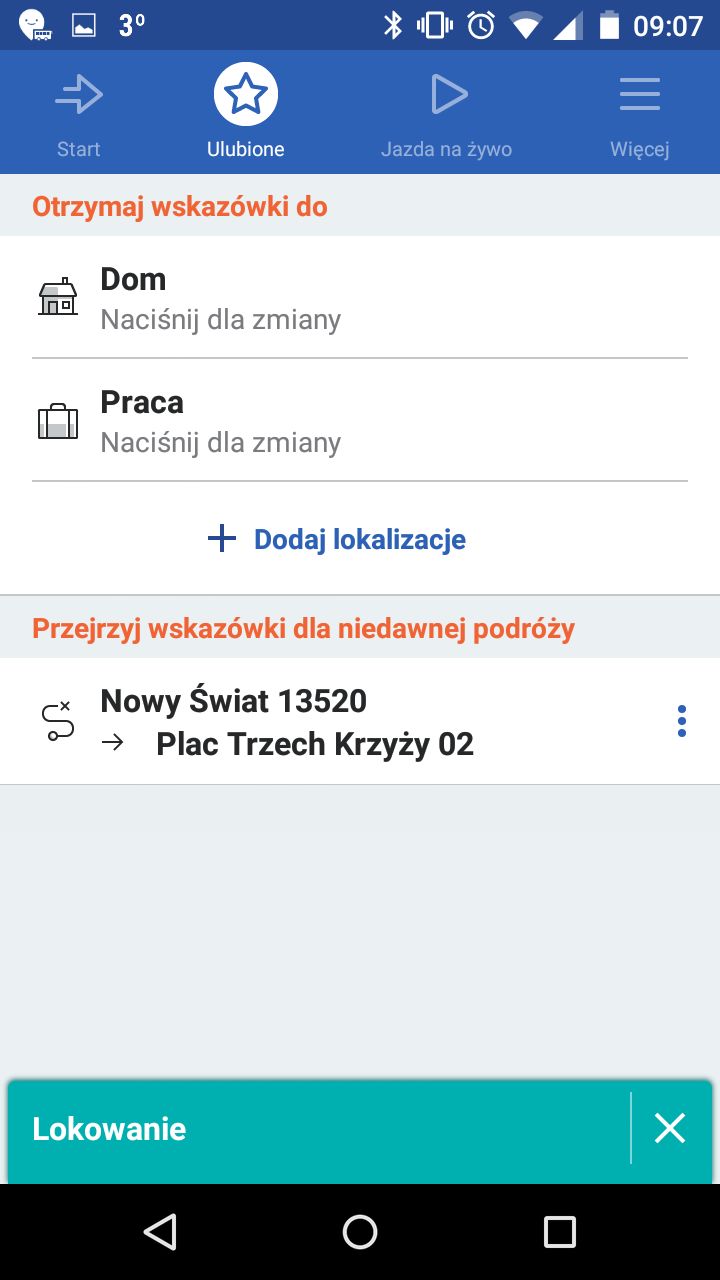This screenshot has height=1280, width=720.
Task: Set the Dom location
Action: (x=360, y=297)
